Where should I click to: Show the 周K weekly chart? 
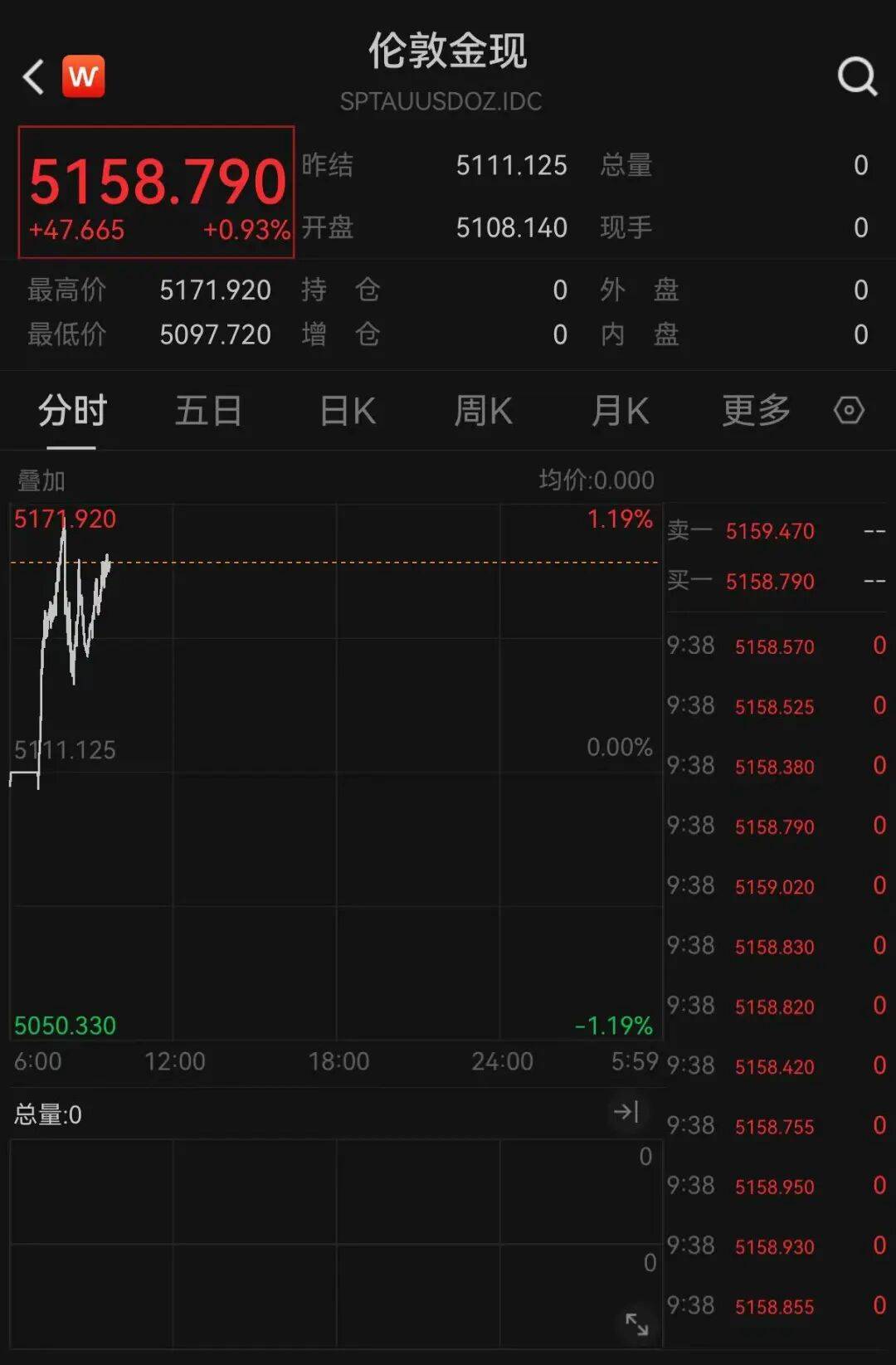click(483, 411)
